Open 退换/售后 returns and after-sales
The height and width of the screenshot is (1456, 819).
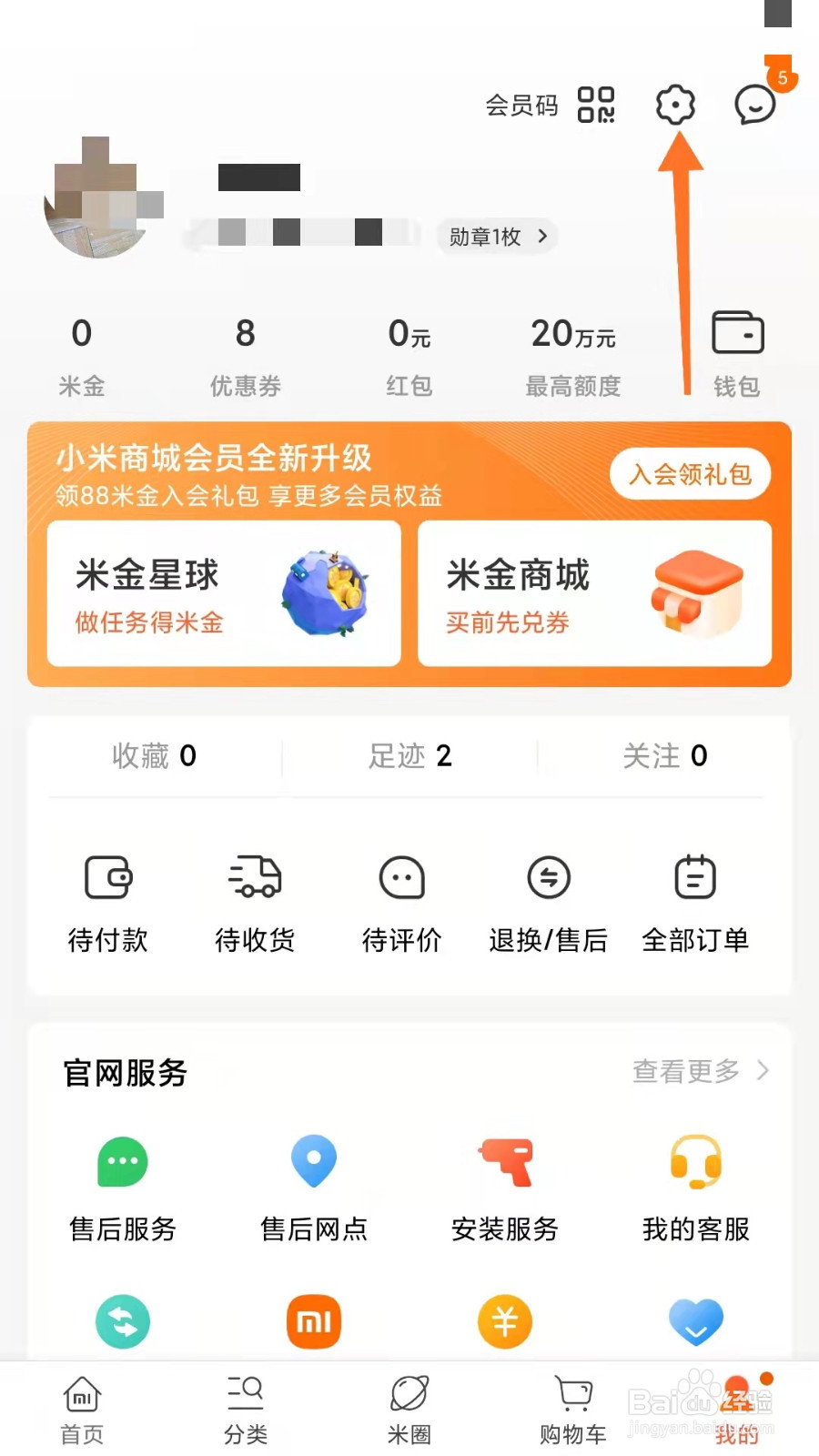(548, 901)
